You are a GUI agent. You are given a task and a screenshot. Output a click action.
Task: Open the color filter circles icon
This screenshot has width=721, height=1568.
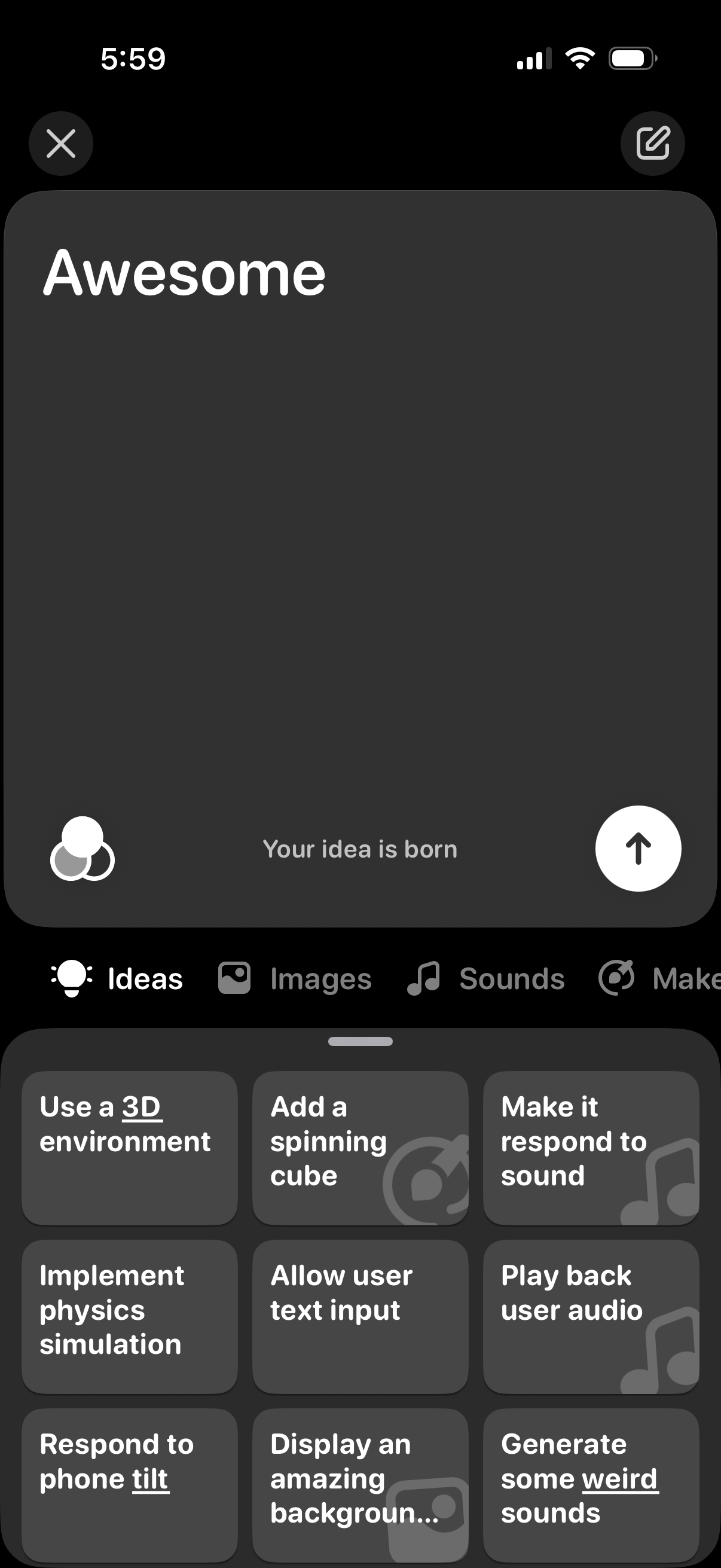(84, 849)
